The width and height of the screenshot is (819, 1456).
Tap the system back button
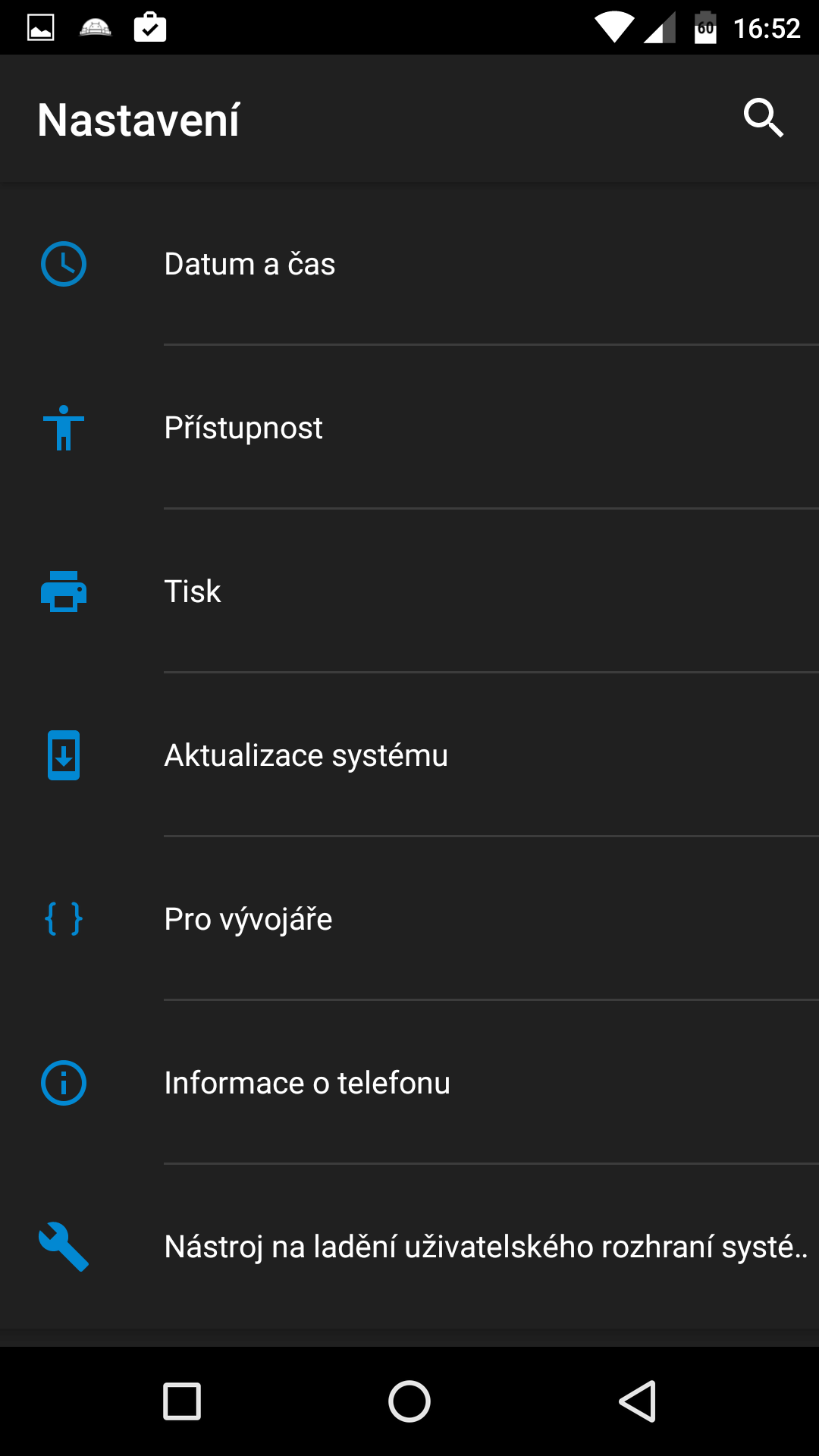coord(637,1401)
